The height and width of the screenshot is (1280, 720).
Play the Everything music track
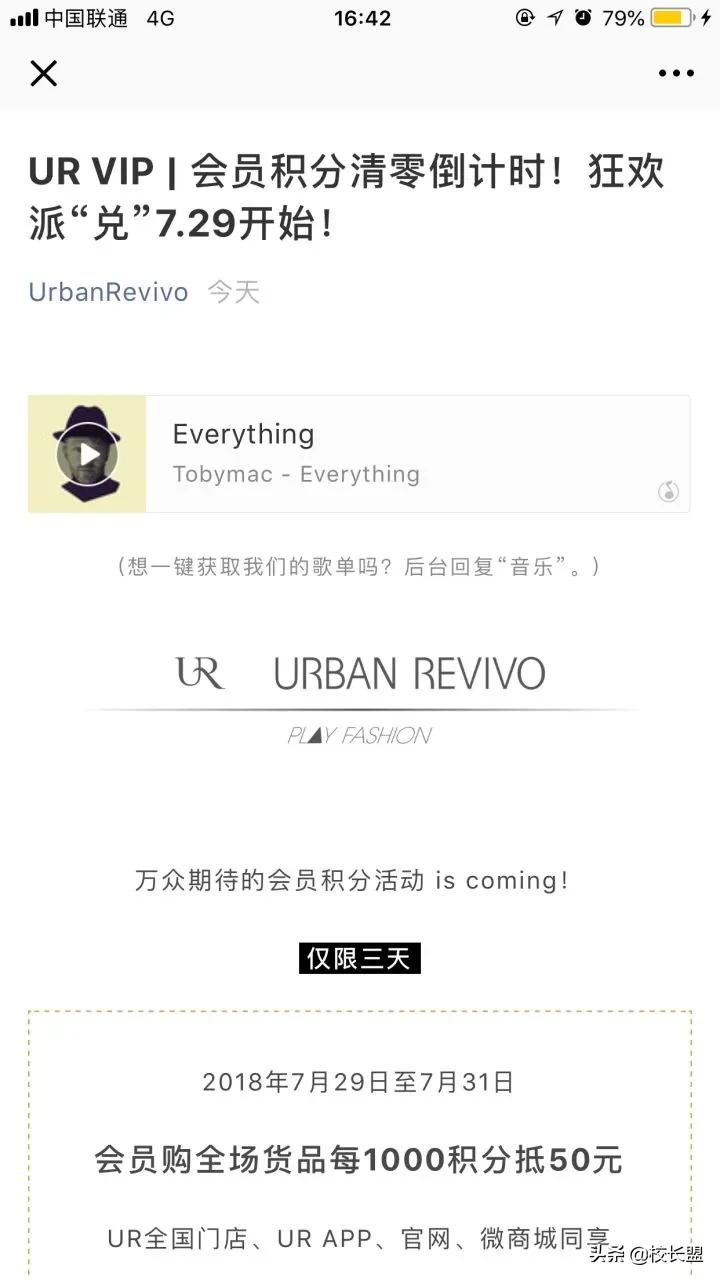point(88,454)
